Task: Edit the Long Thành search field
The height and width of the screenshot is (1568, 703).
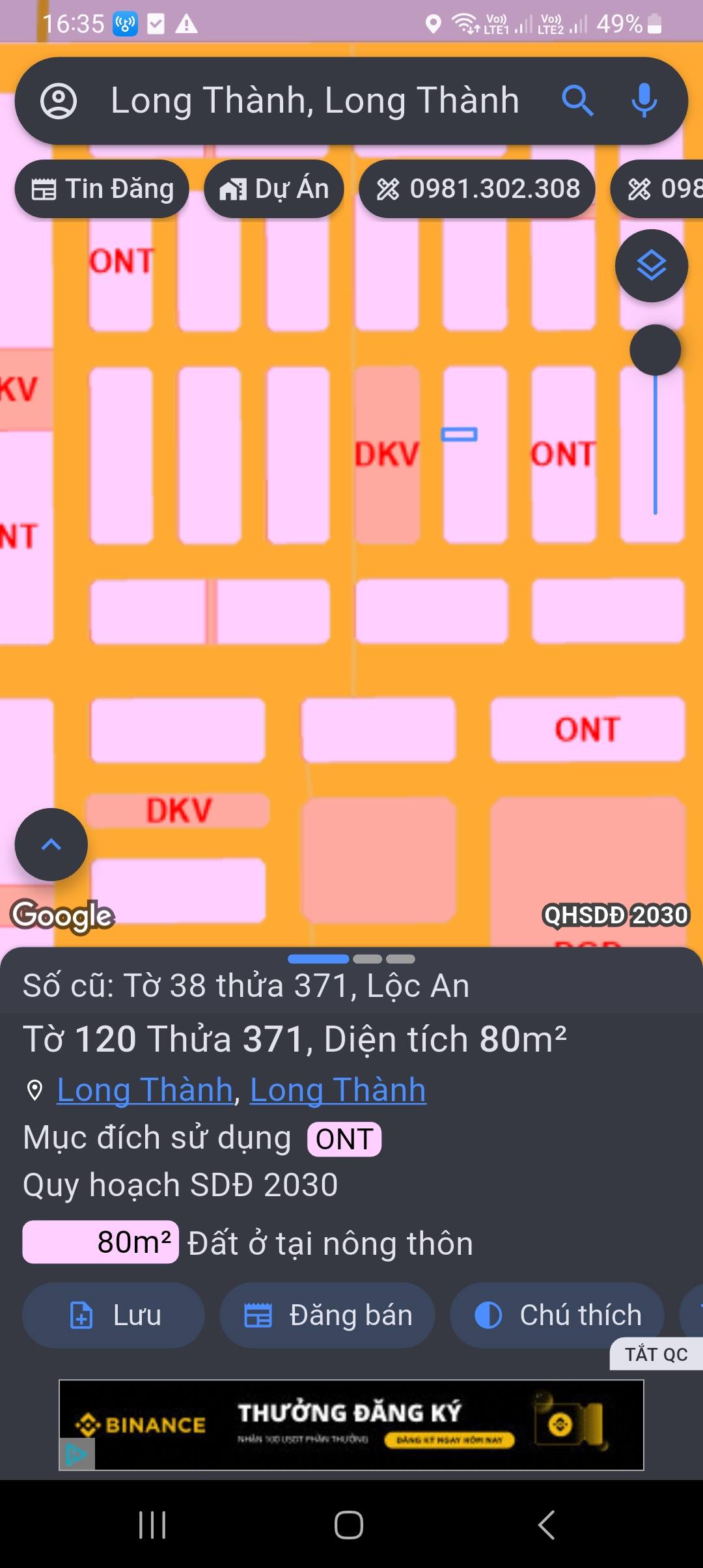Action: coord(314,101)
